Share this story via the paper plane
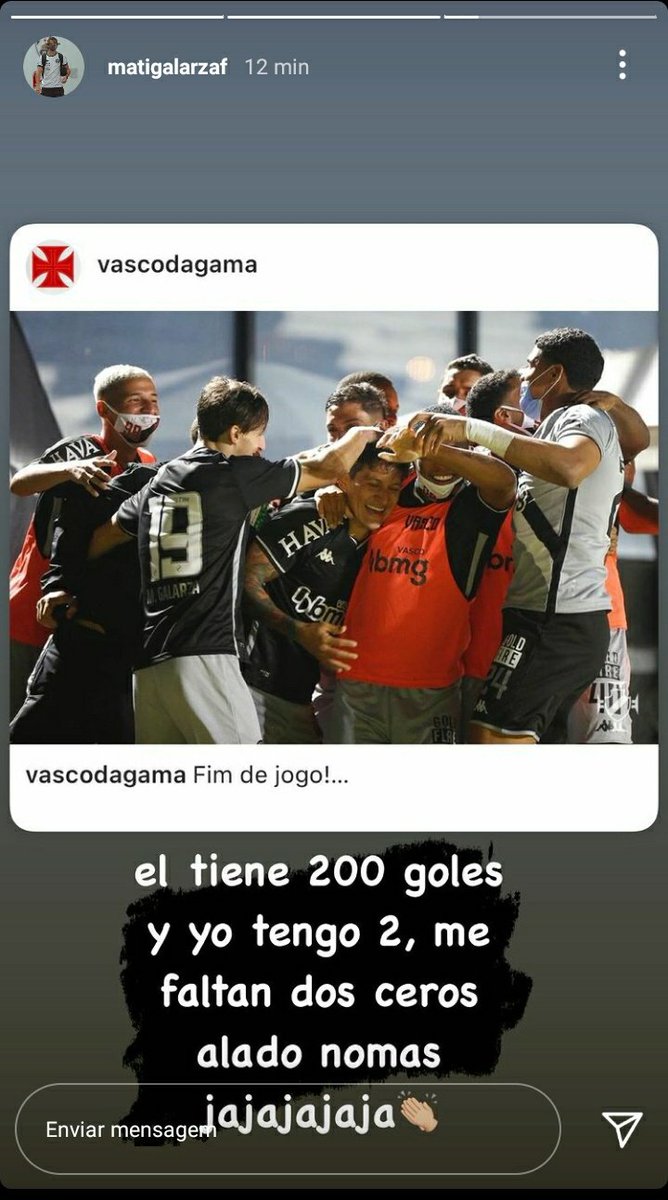The height and width of the screenshot is (1200, 668). [x=622, y=1129]
